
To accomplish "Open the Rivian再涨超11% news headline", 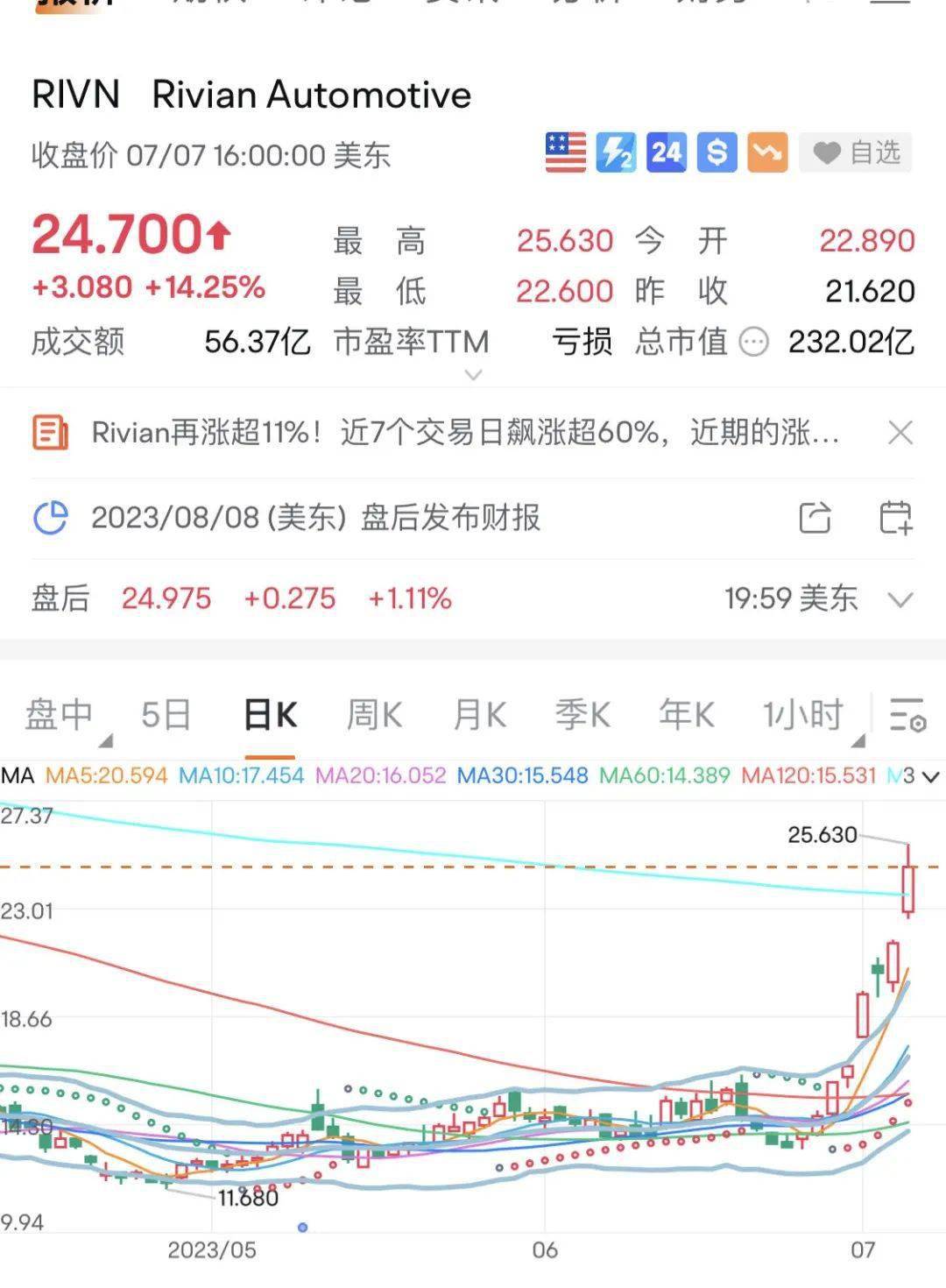I will click(x=464, y=433).
